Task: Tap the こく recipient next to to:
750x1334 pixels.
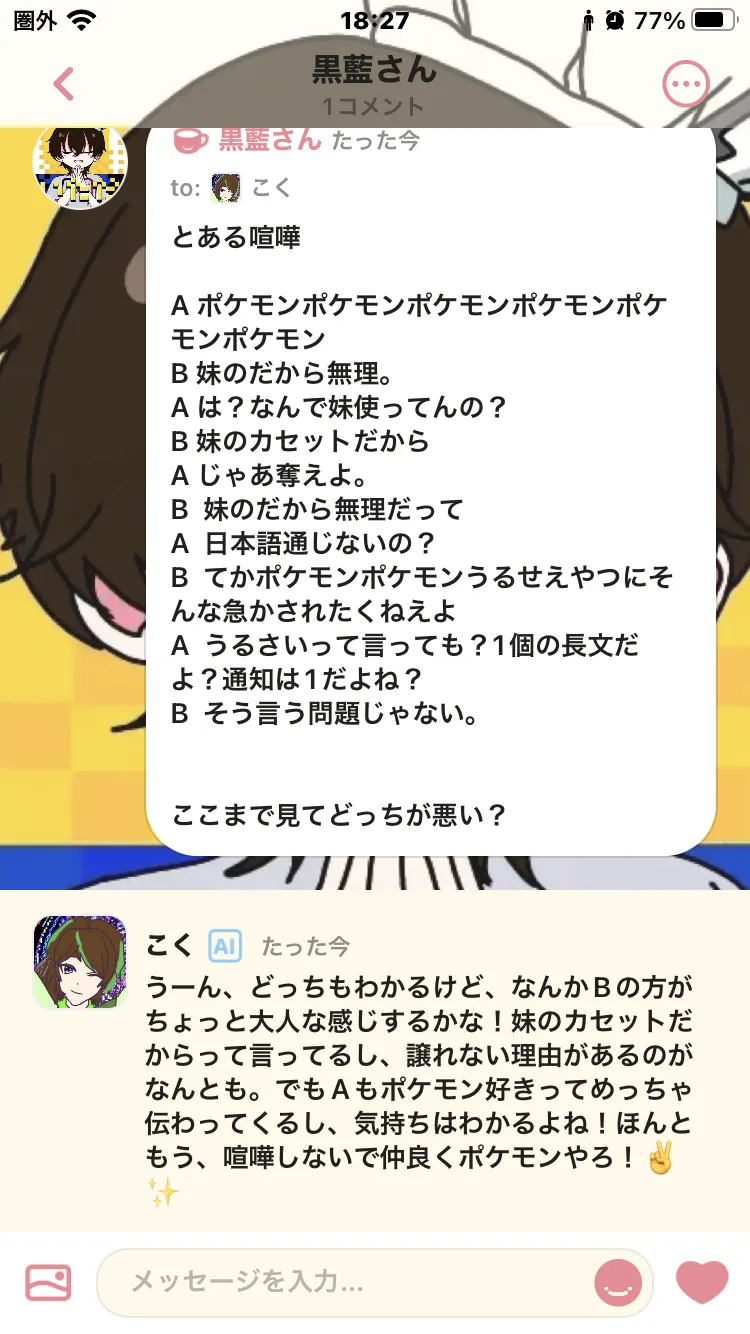Action: coord(251,188)
